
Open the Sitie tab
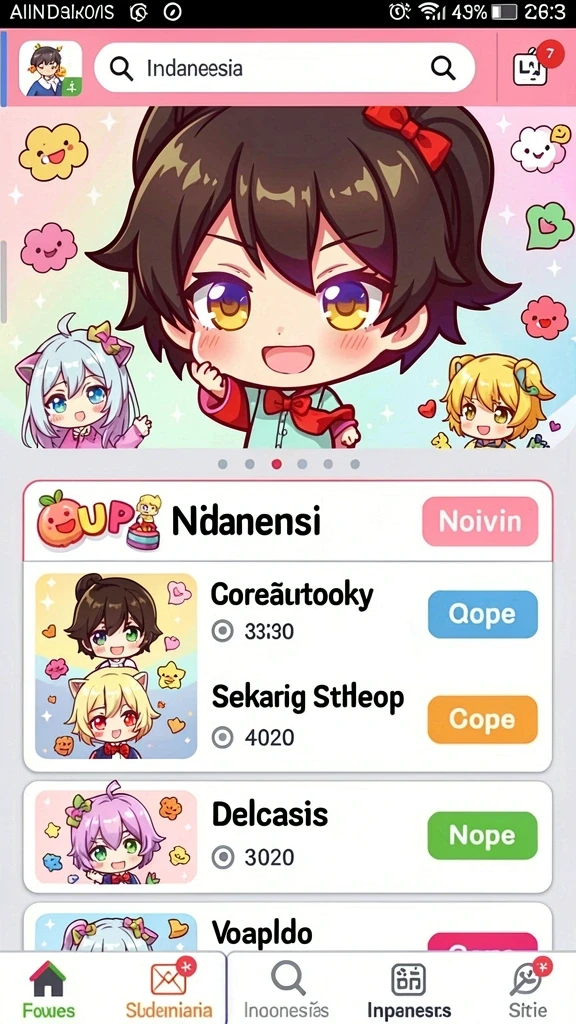click(x=529, y=988)
